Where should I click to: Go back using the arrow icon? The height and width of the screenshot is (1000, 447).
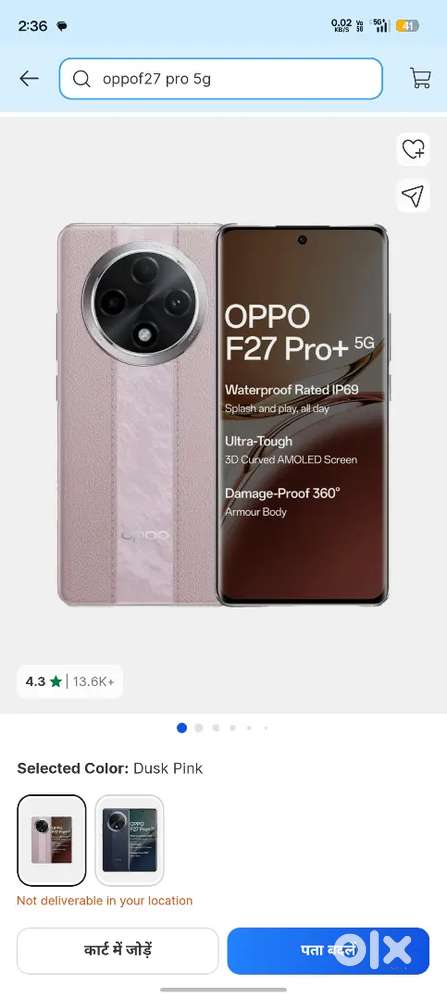(29, 78)
